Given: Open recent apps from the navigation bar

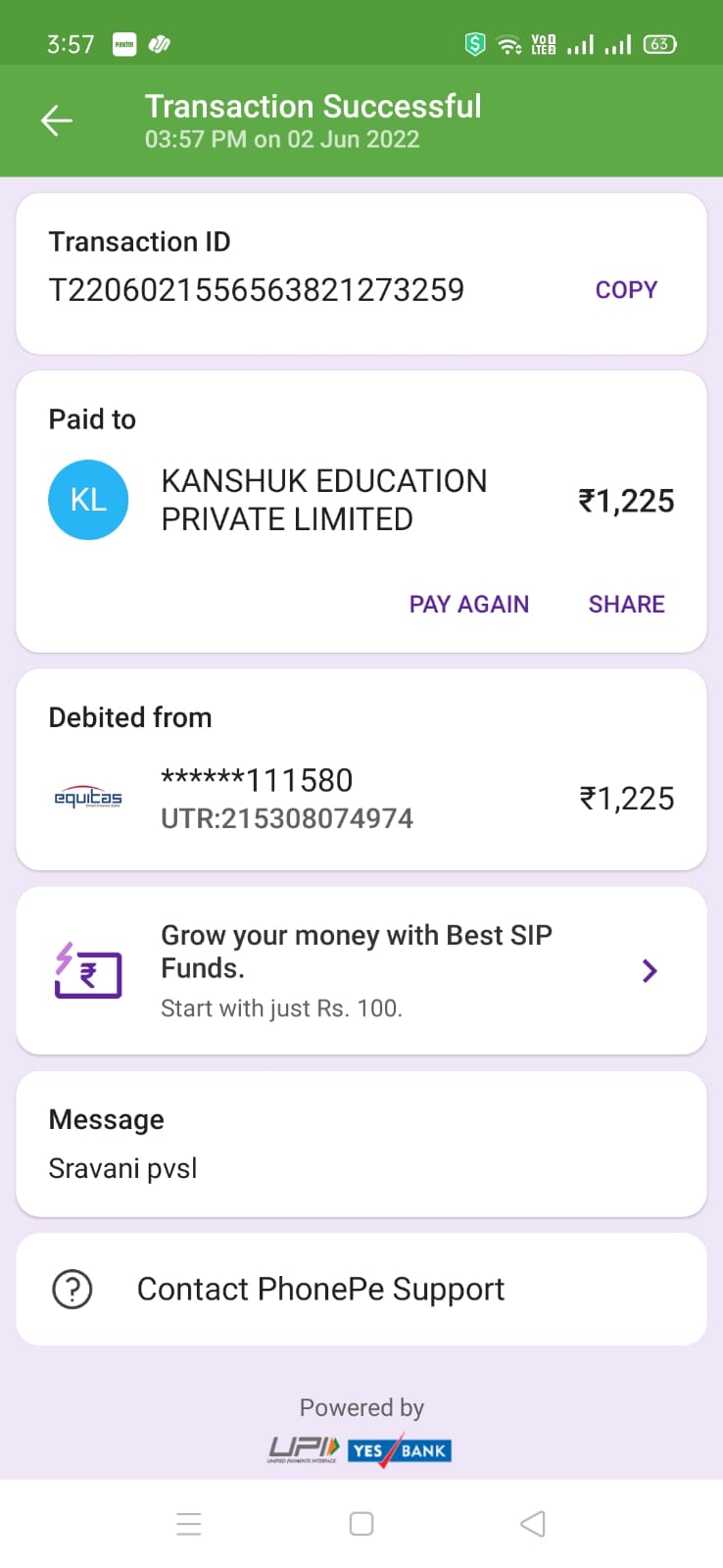Looking at the screenshot, I should (x=189, y=1524).
